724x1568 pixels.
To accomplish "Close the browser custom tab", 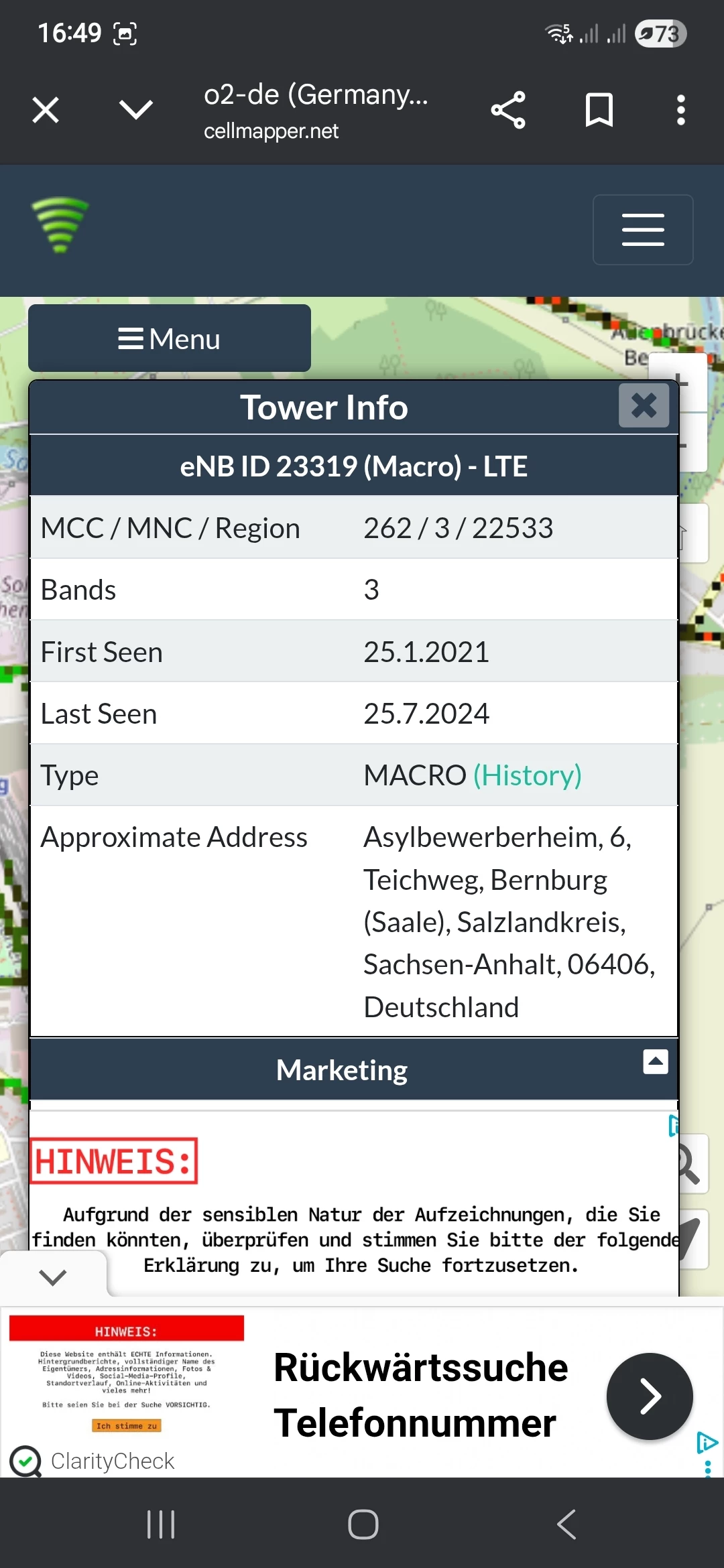I will click(46, 110).
